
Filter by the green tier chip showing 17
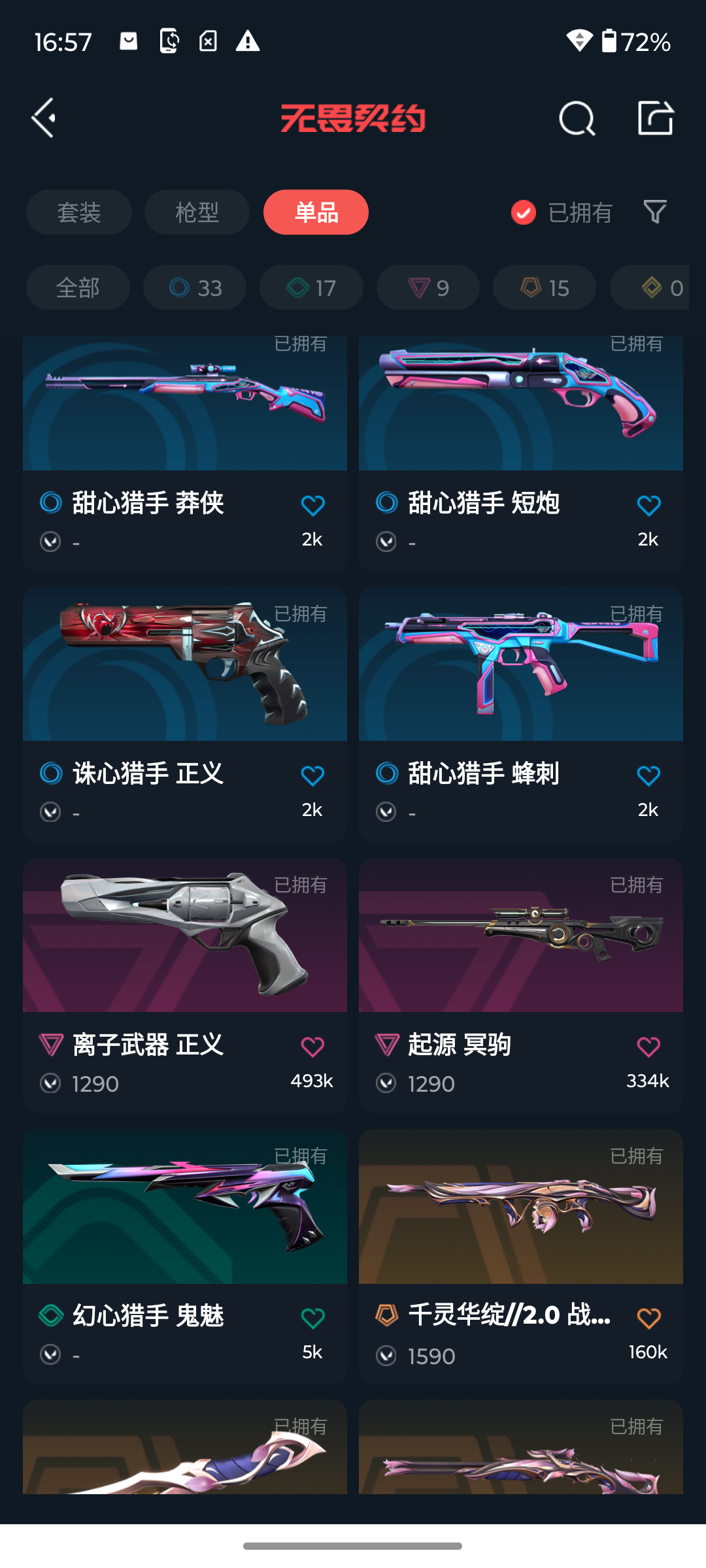point(311,287)
